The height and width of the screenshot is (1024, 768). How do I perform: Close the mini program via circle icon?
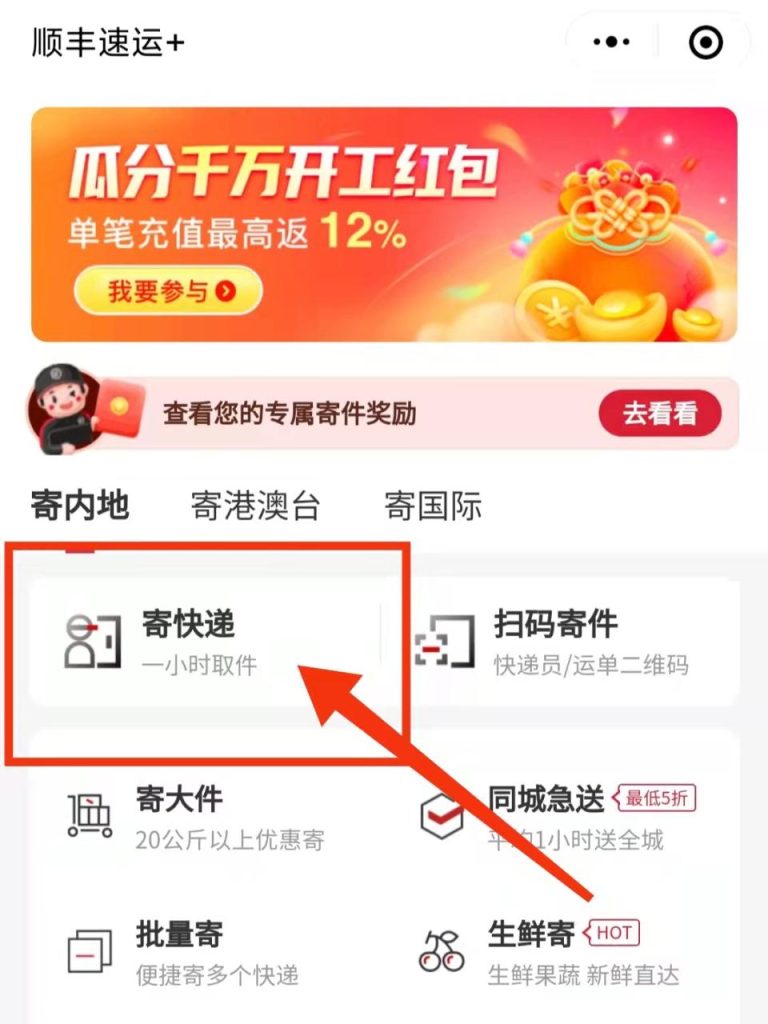coord(706,42)
